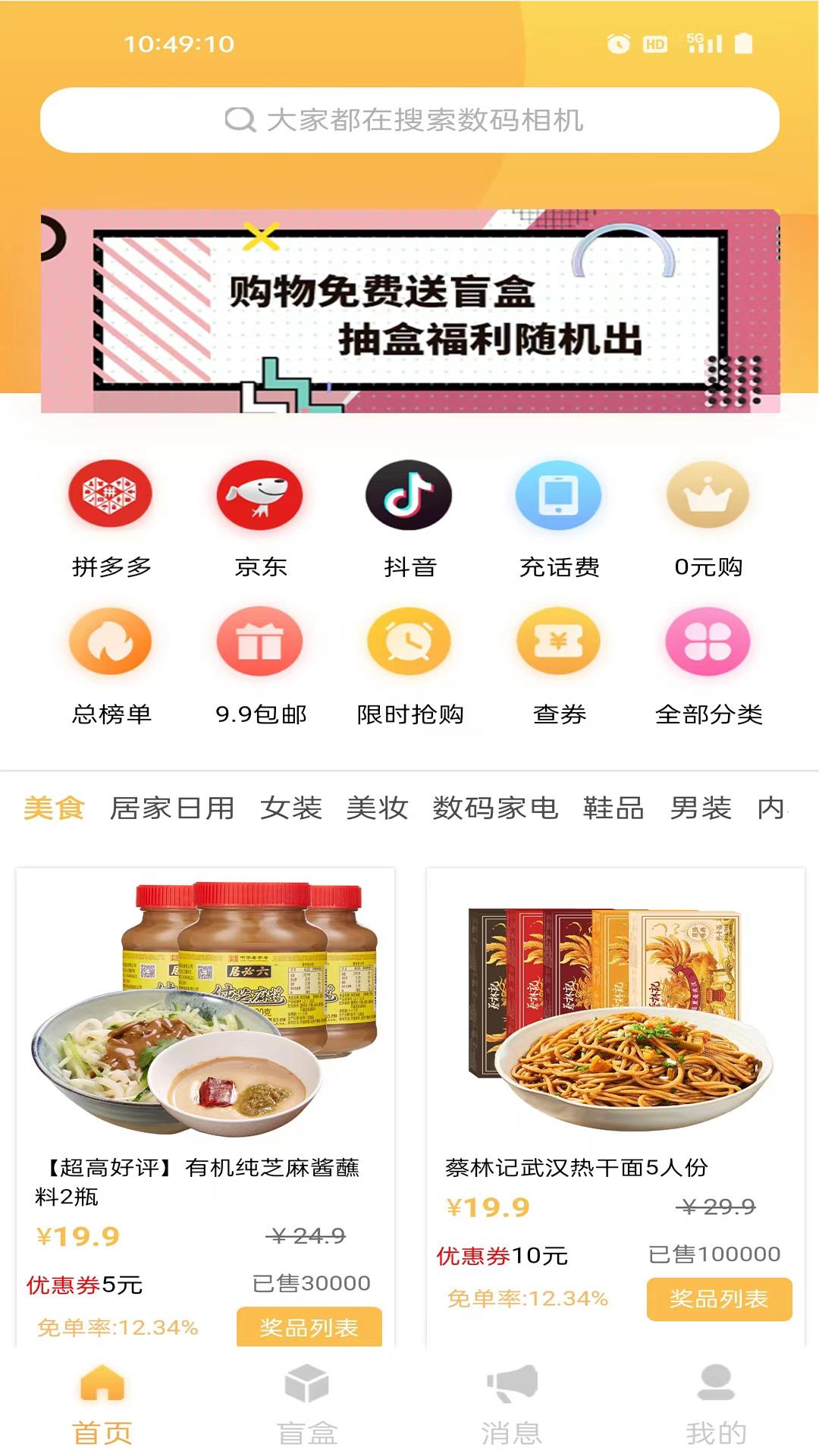Switch to the 我的 profile tab

coord(716,1404)
